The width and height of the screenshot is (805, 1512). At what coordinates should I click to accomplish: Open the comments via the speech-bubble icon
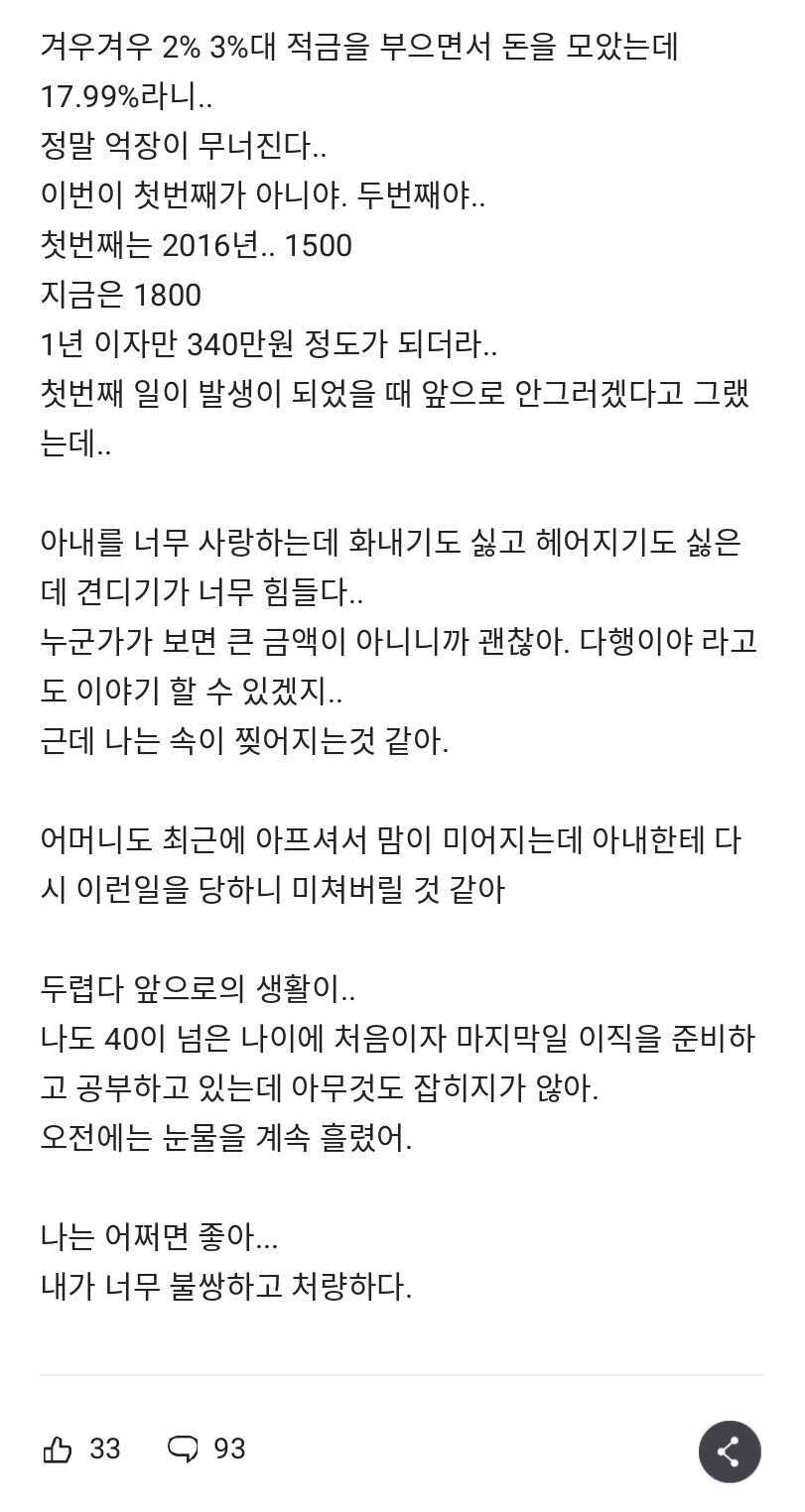coord(183,1450)
